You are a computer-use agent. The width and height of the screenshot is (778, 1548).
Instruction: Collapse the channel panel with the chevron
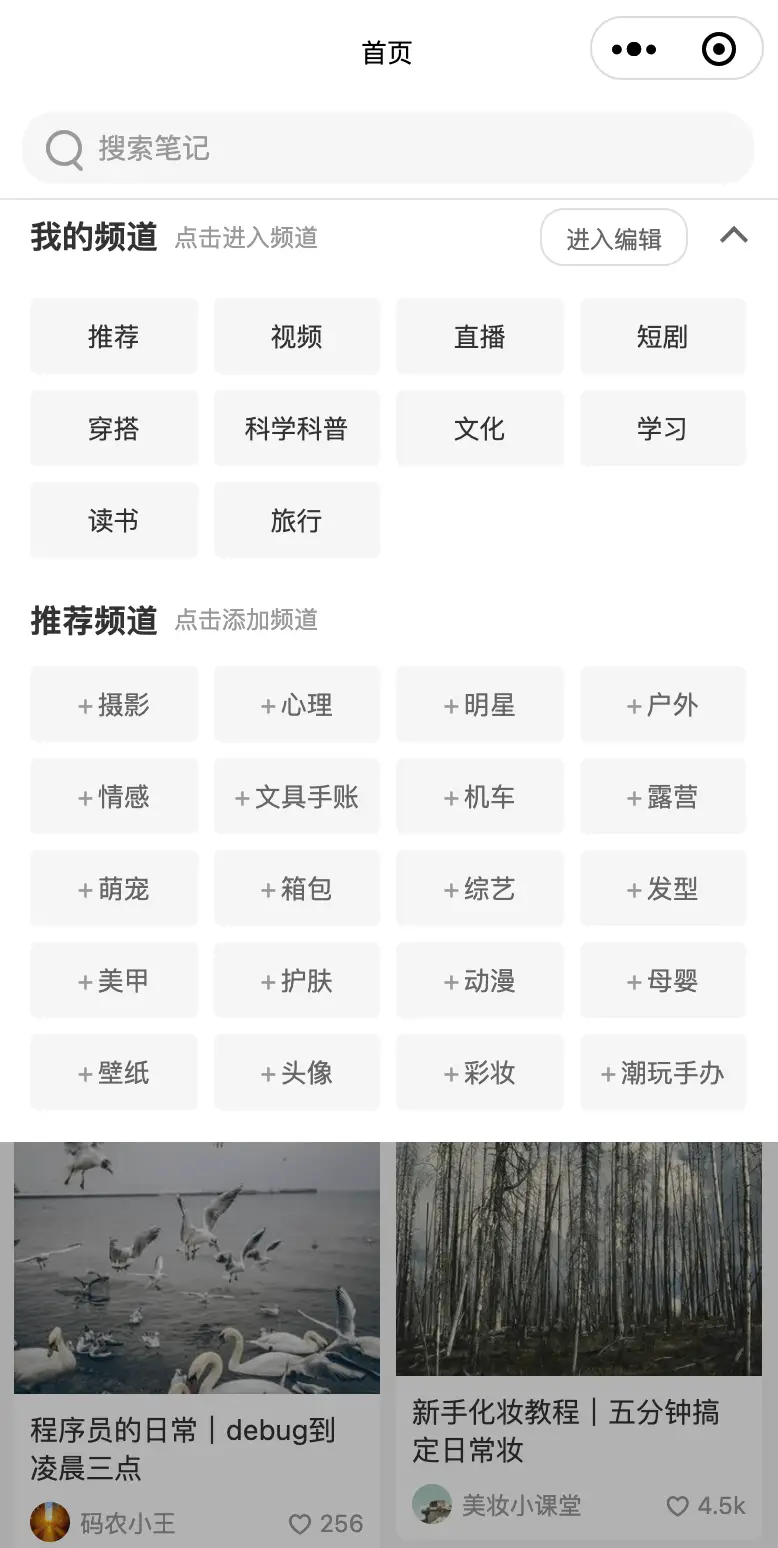[734, 236]
